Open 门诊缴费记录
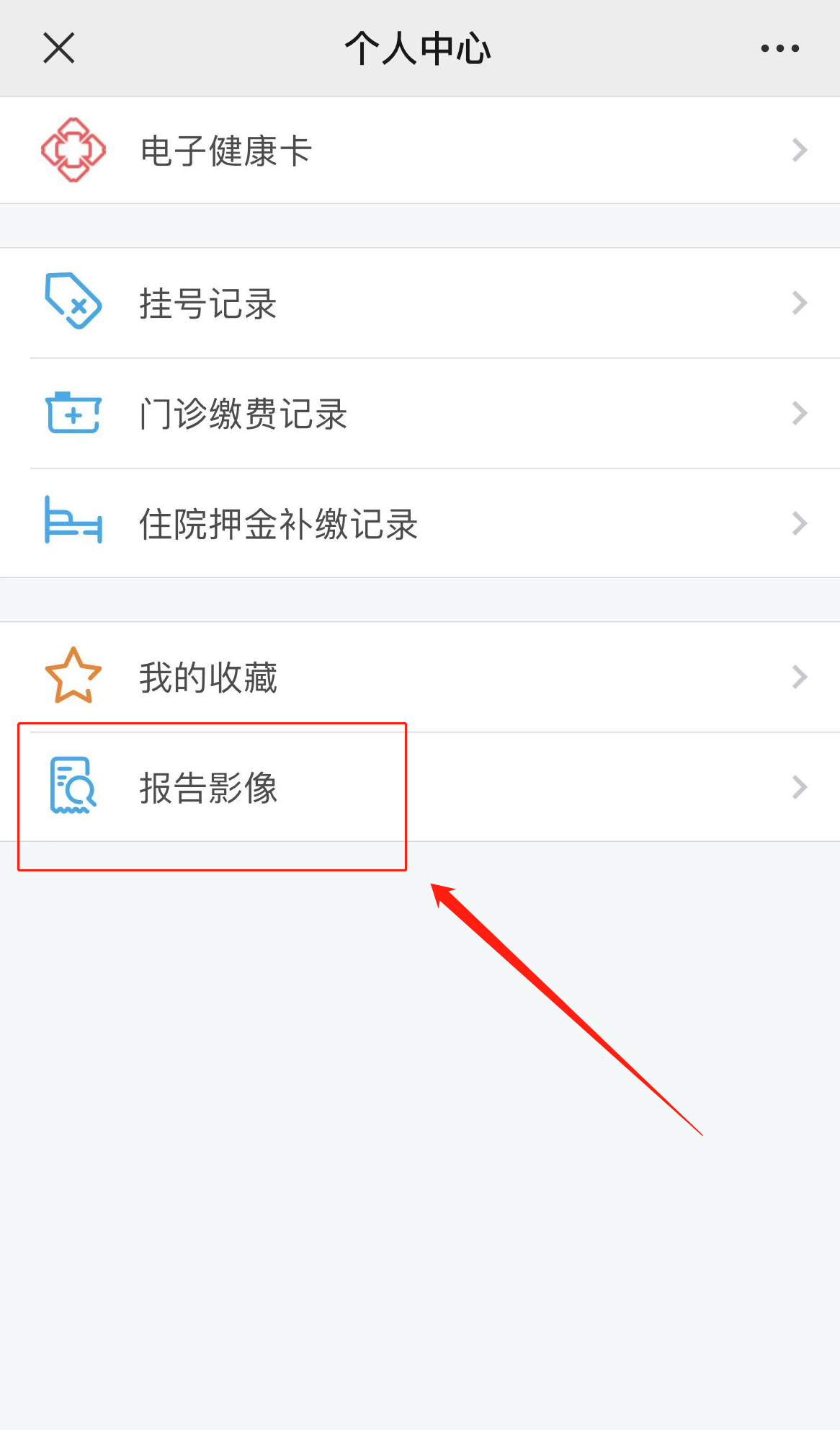840x1430 pixels. [x=420, y=414]
